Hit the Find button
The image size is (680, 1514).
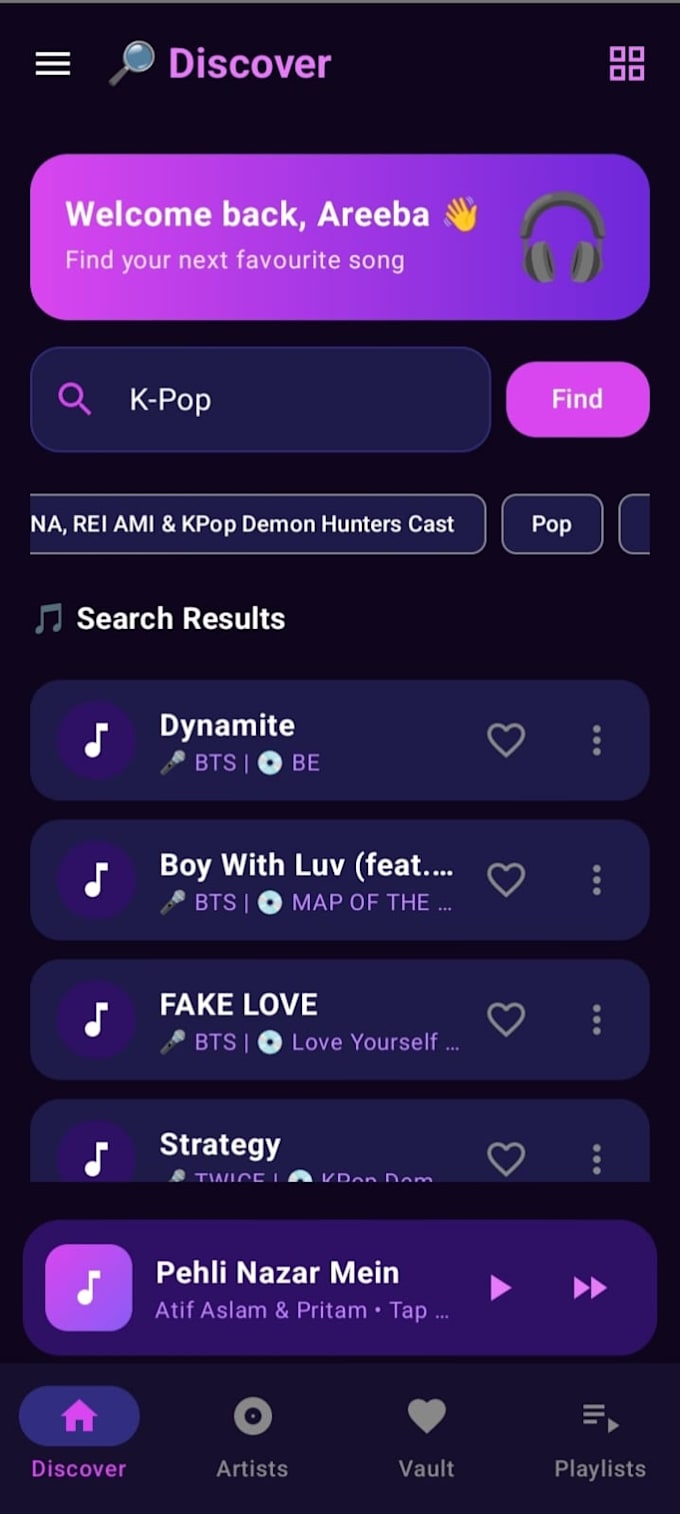click(x=578, y=399)
